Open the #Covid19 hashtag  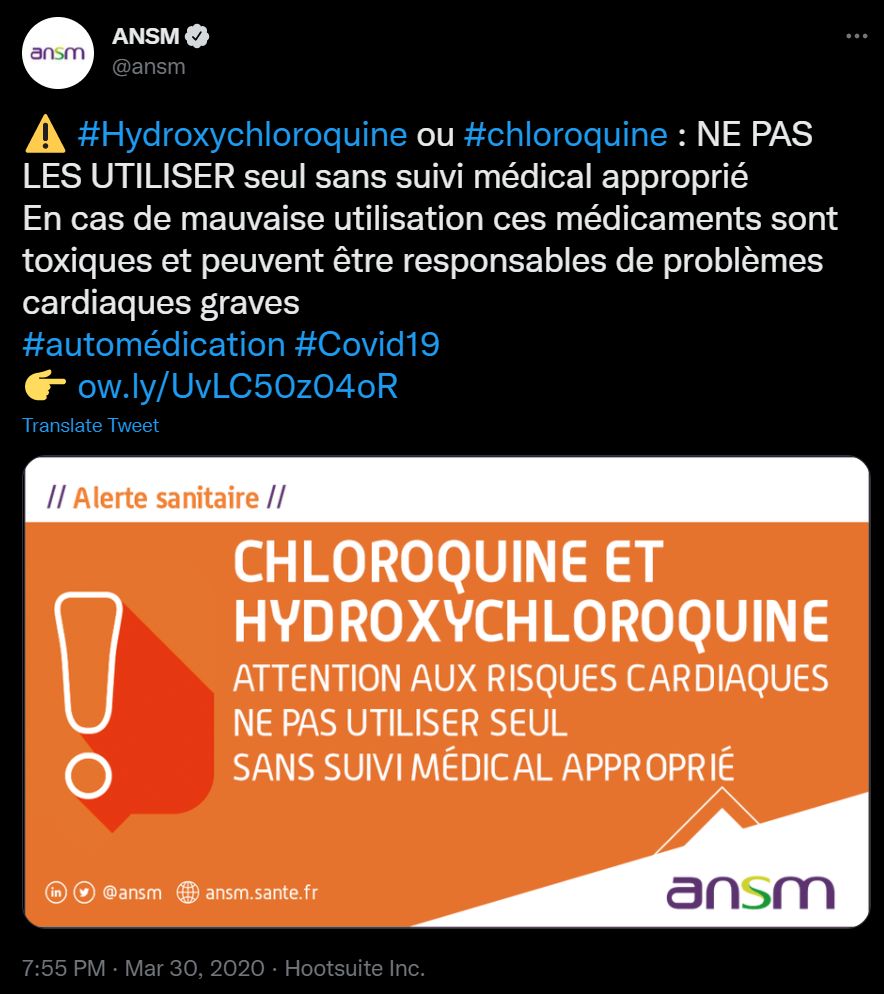coord(368,345)
